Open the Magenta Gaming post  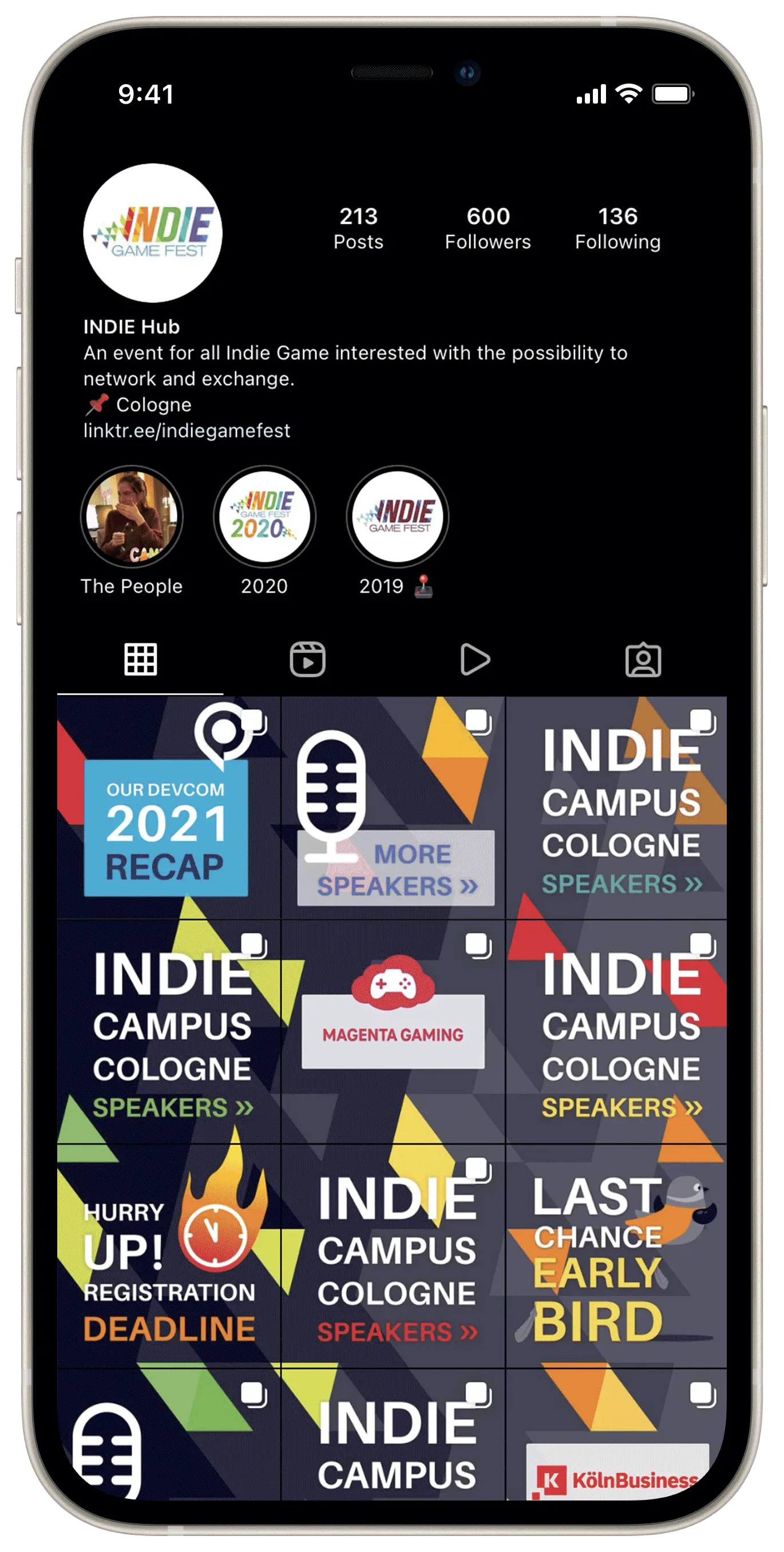(393, 1031)
